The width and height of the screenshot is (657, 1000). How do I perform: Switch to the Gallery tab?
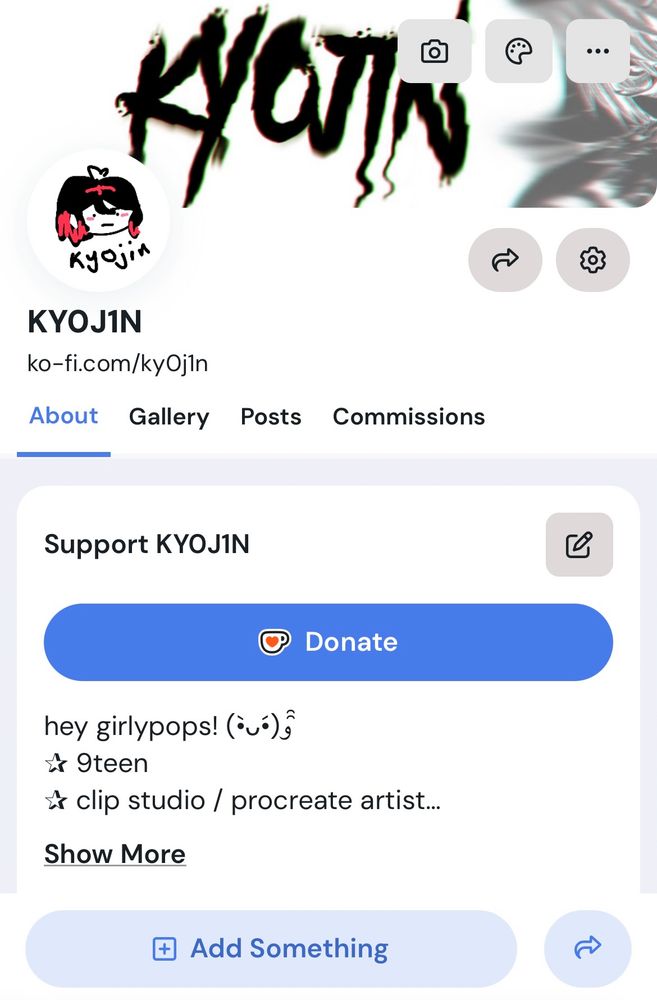click(x=169, y=417)
